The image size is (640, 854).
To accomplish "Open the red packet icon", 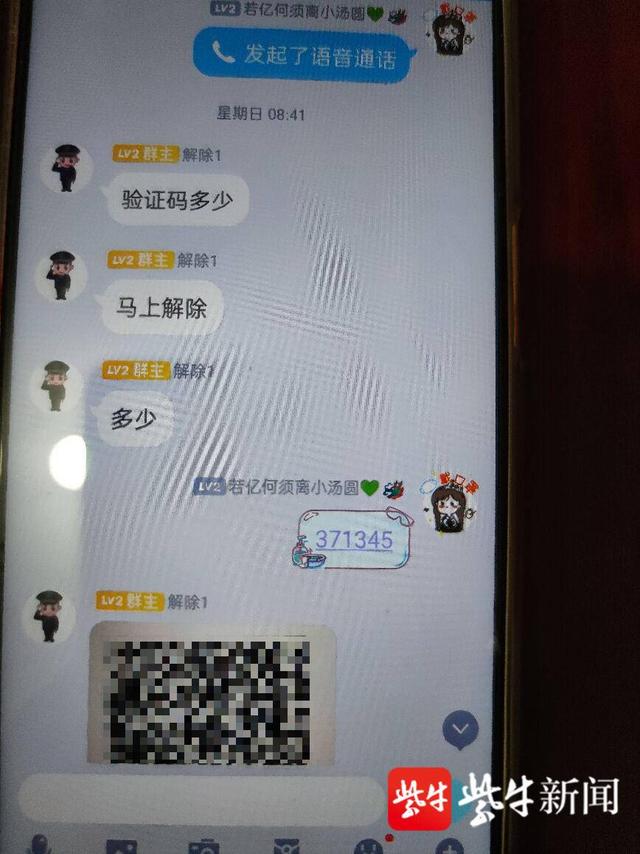I will tap(286, 847).
